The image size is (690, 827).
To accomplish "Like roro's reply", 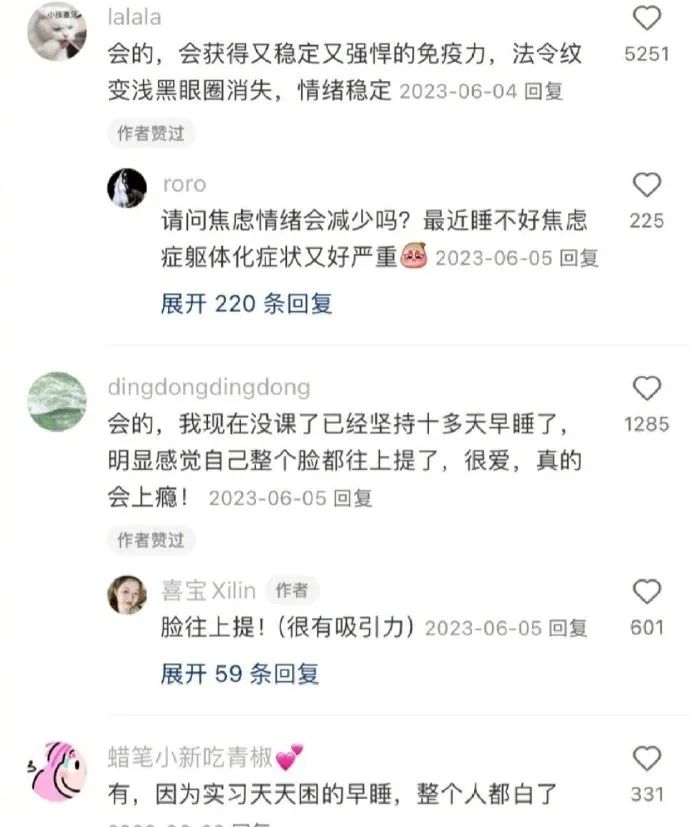I will [x=647, y=185].
